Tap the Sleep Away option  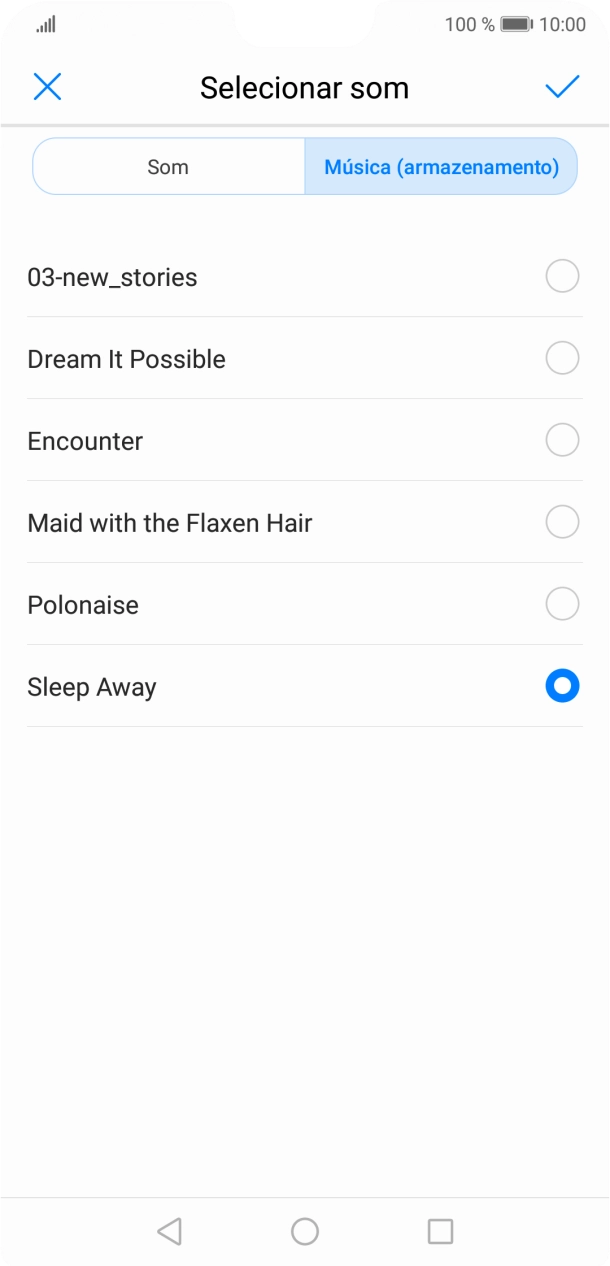pyautogui.click(x=305, y=687)
